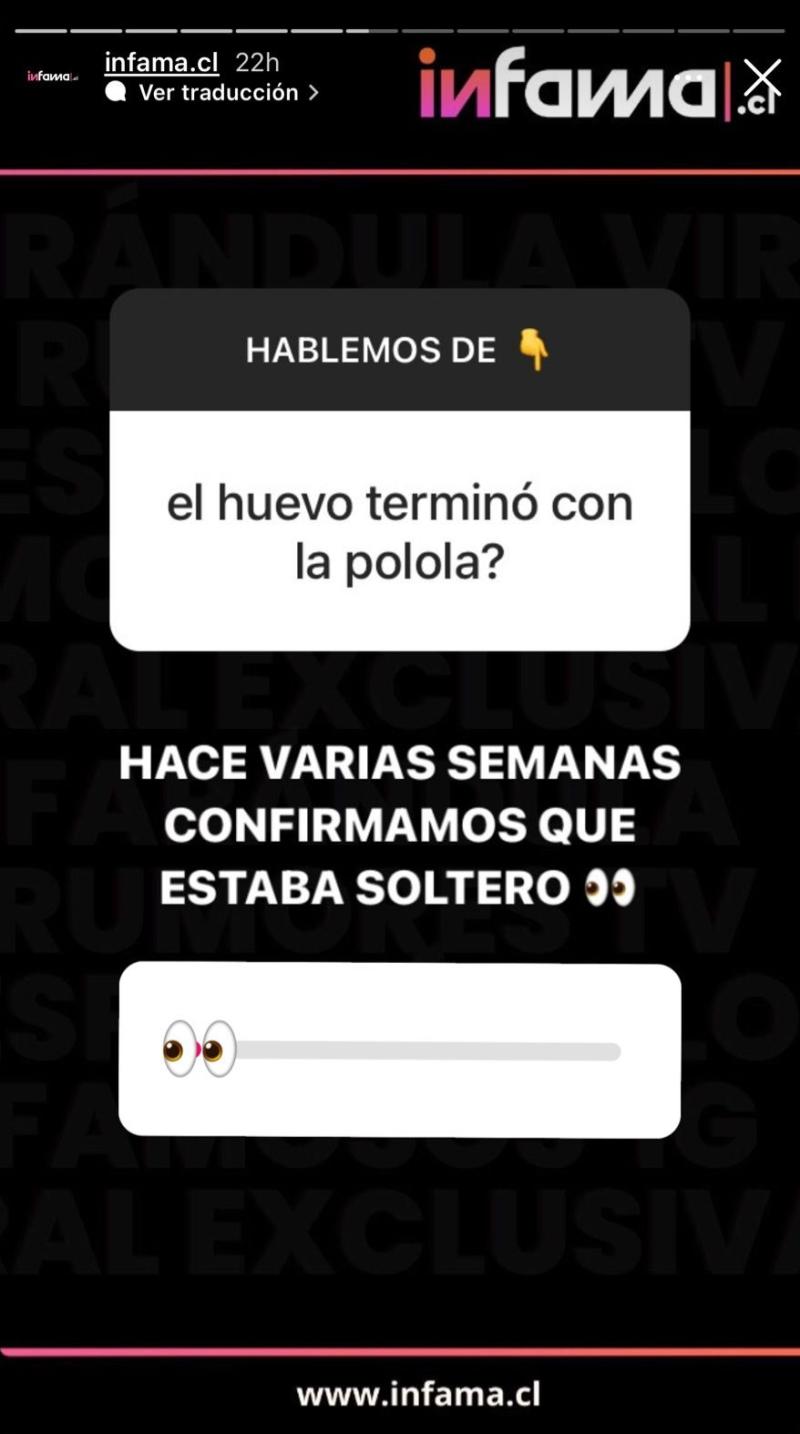
Task: Tap the eyes emoji on the slider handle
Action: click(198, 1050)
